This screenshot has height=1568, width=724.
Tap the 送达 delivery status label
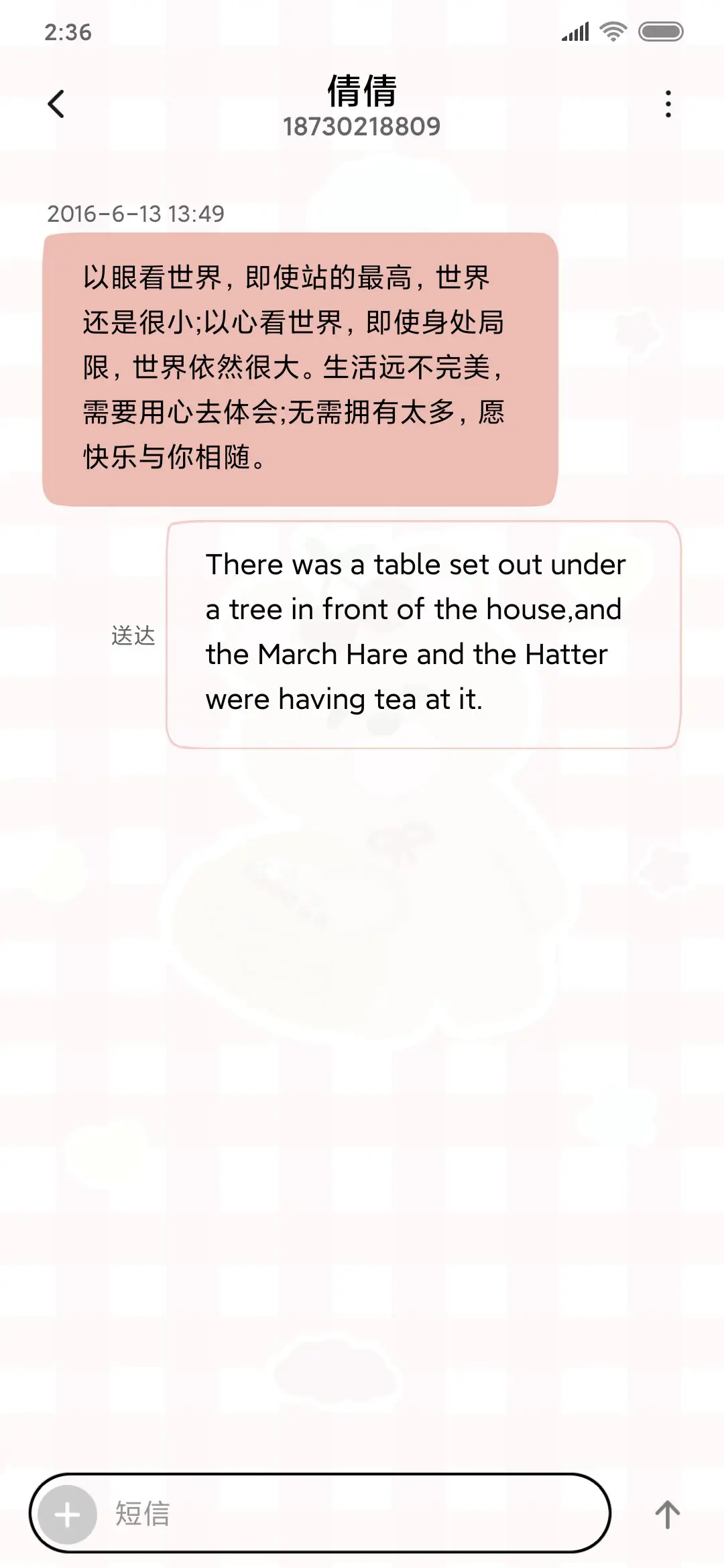(132, 635)
